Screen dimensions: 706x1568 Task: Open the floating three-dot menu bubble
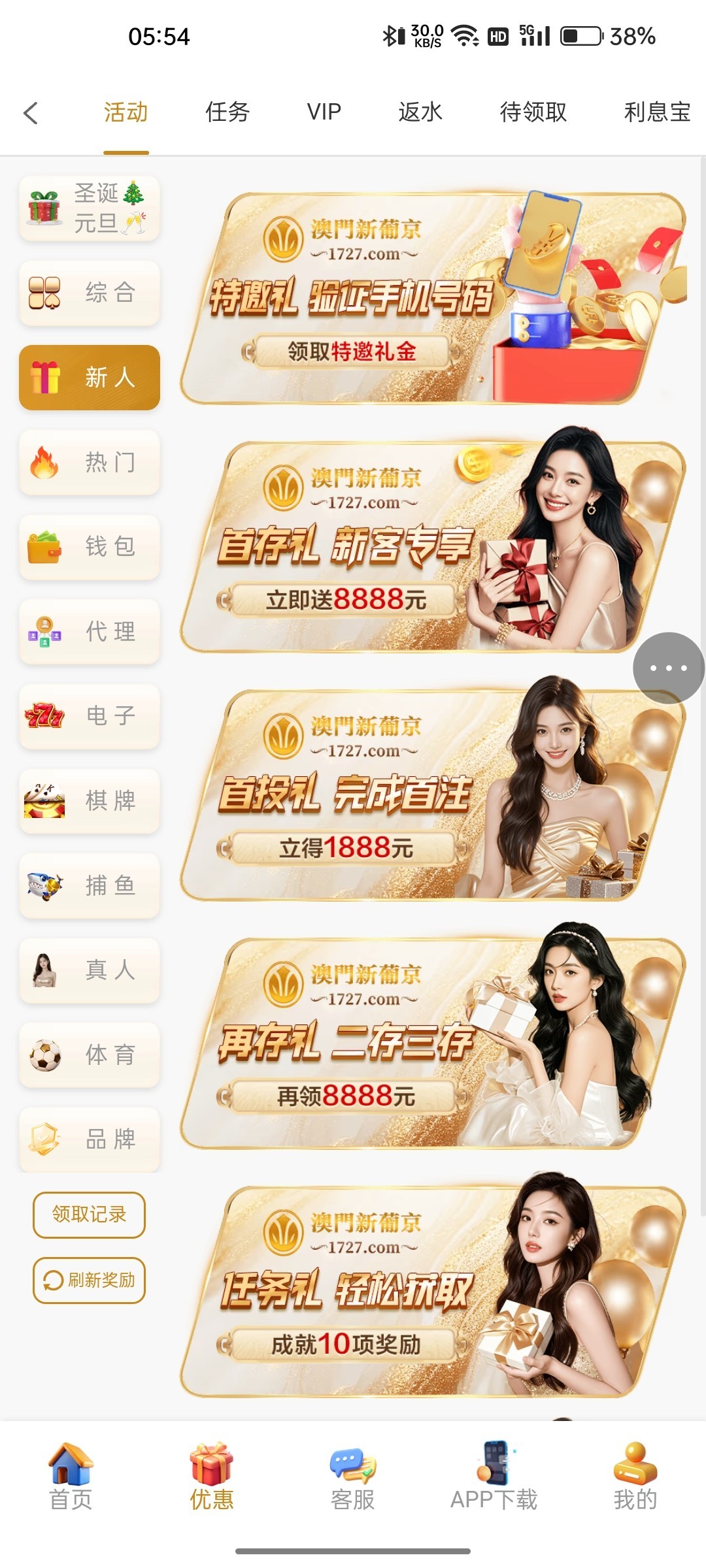coord(668,668)
